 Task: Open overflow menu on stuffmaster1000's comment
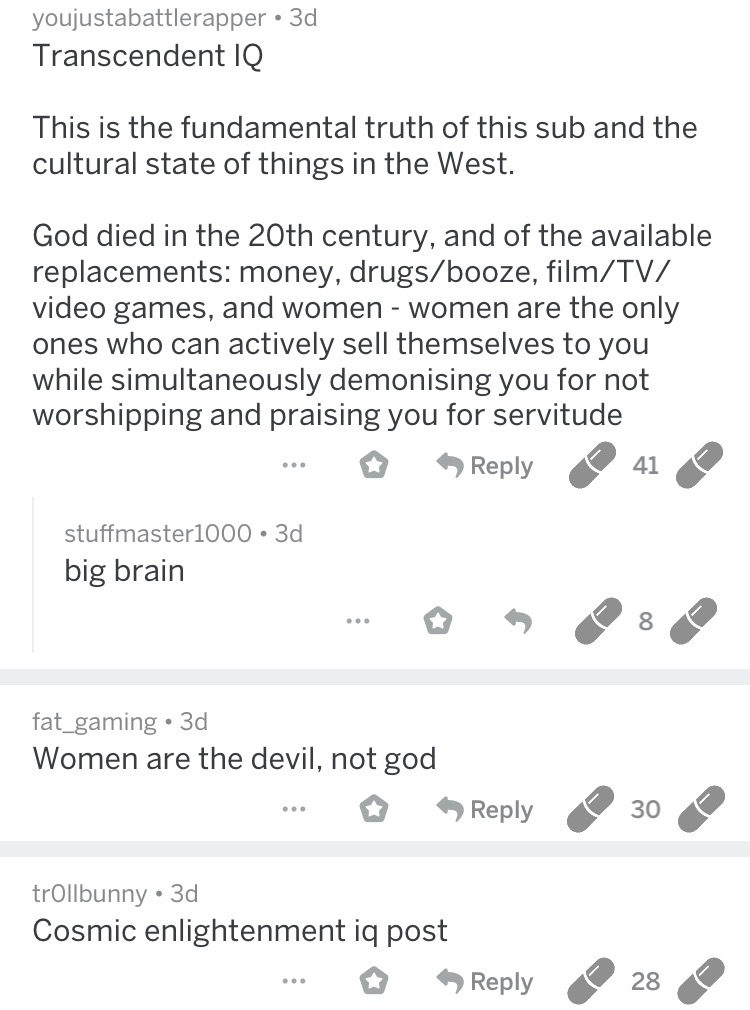[357, 622]
